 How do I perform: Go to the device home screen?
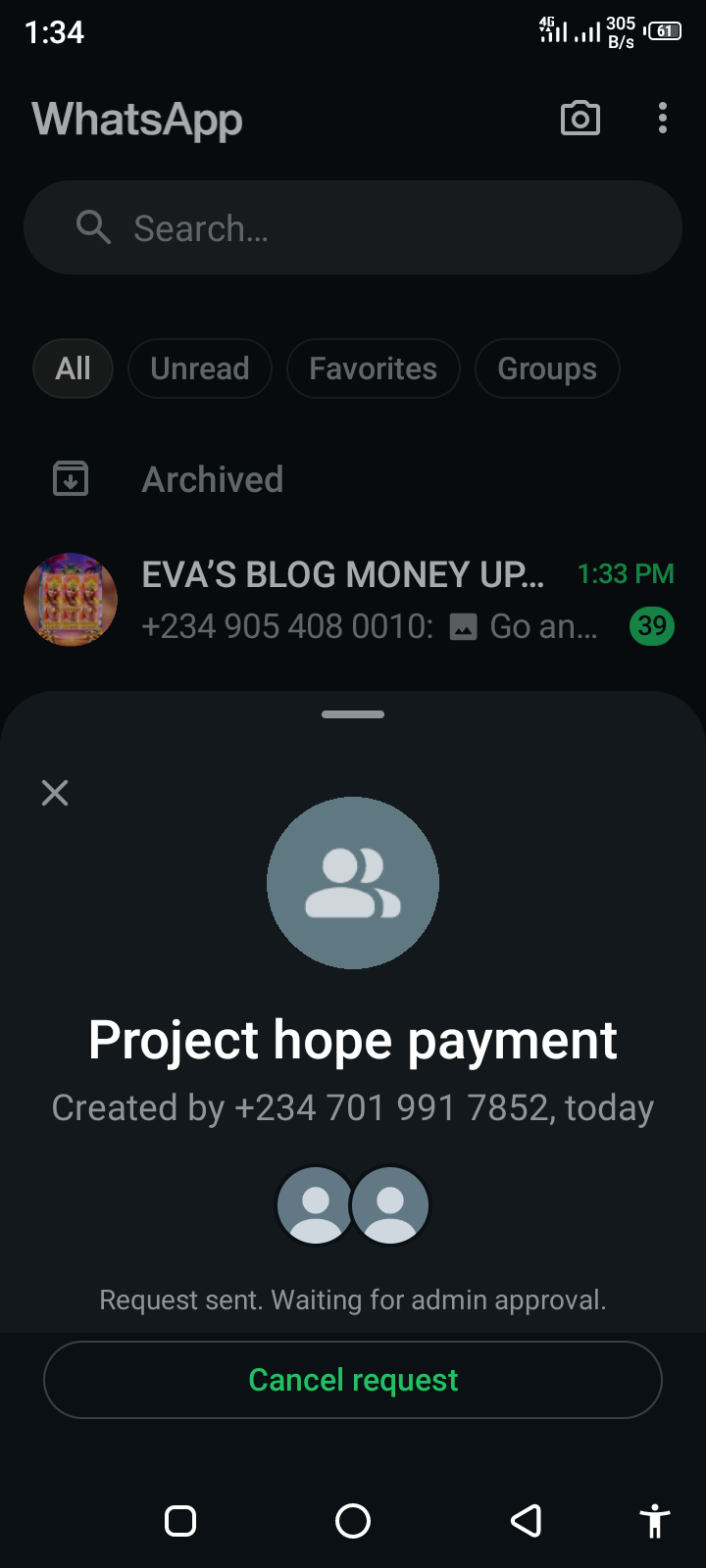[x=353, y=1521]
